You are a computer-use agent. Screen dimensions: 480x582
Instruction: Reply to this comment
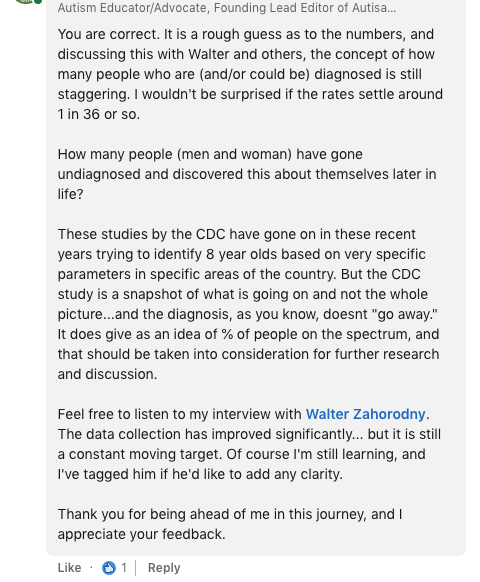pos(164,568)
